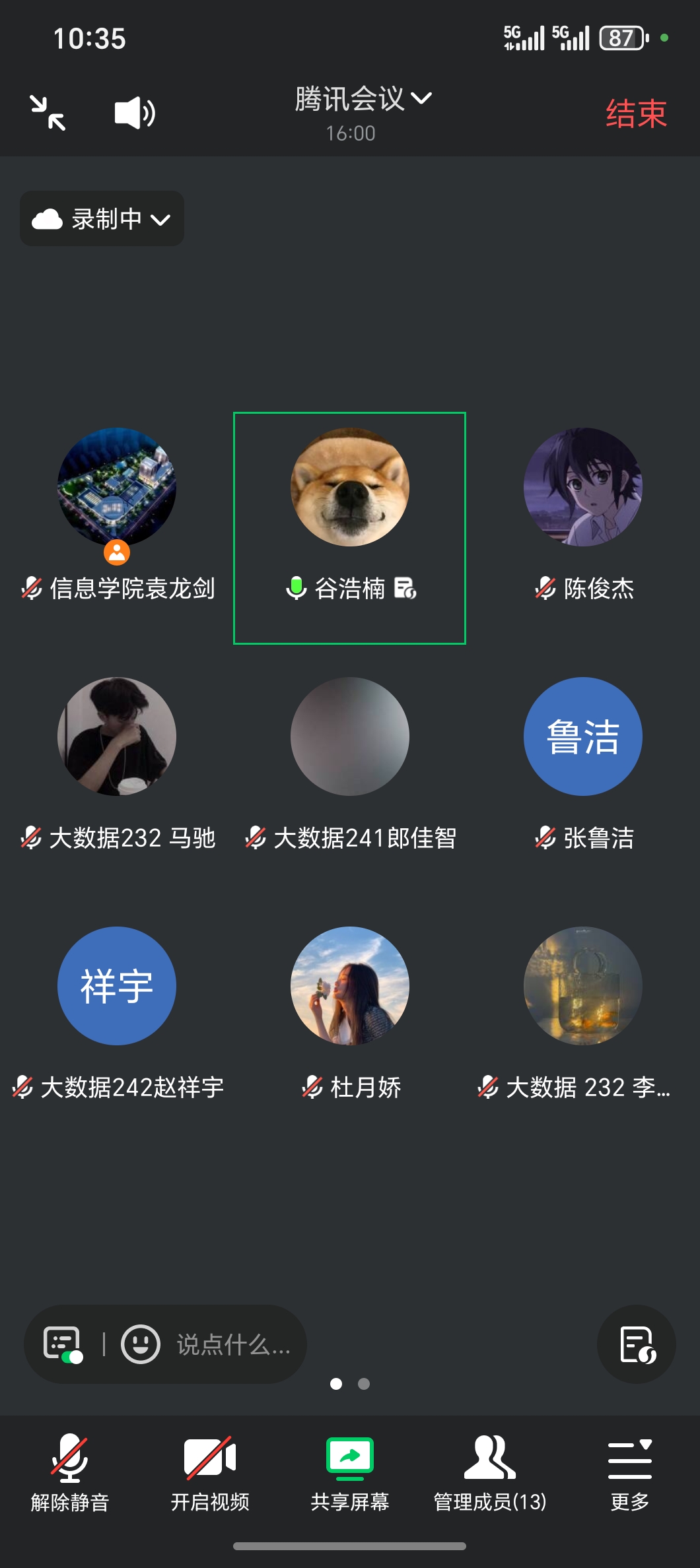The image size is (700, 1568).
Task: Type a message in 说点什么
Action: (233, 1344)
